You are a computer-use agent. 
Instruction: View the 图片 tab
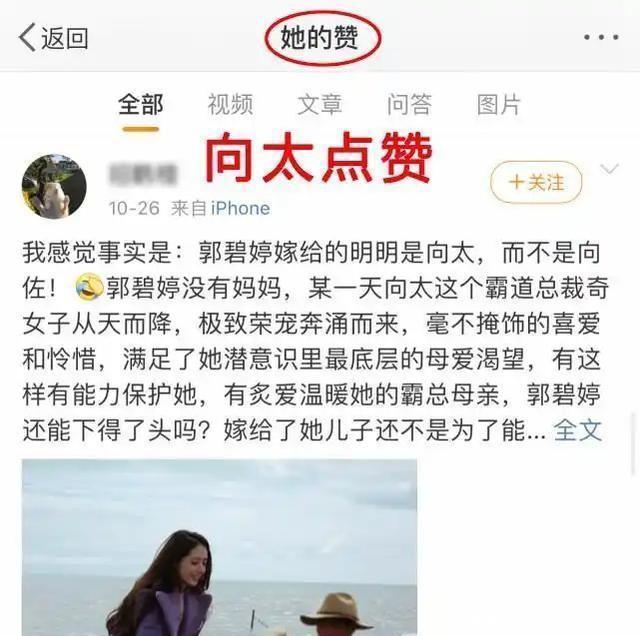[x=498, y=104]
